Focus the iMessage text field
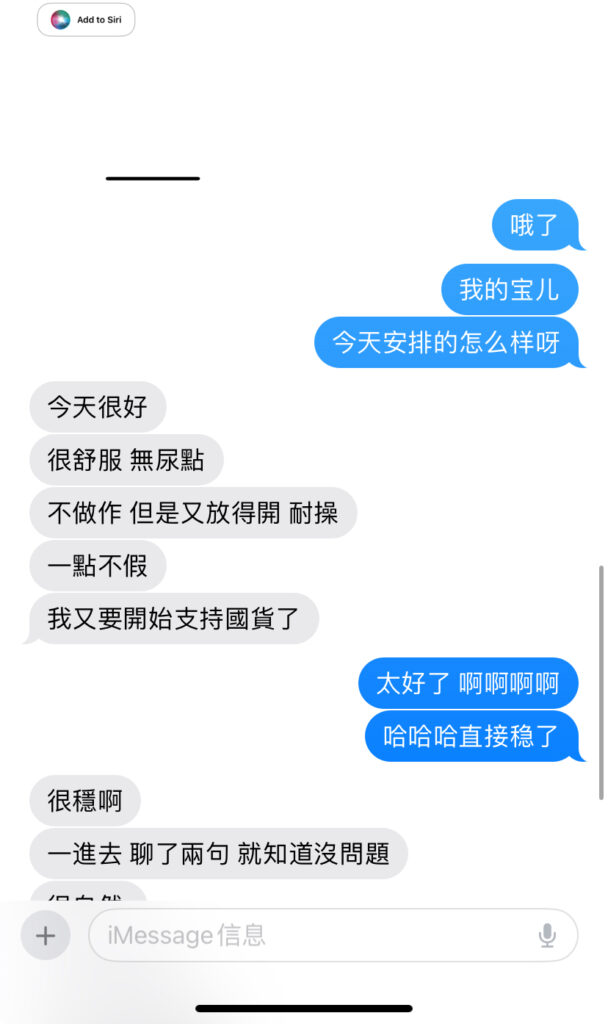 [310, 936]
